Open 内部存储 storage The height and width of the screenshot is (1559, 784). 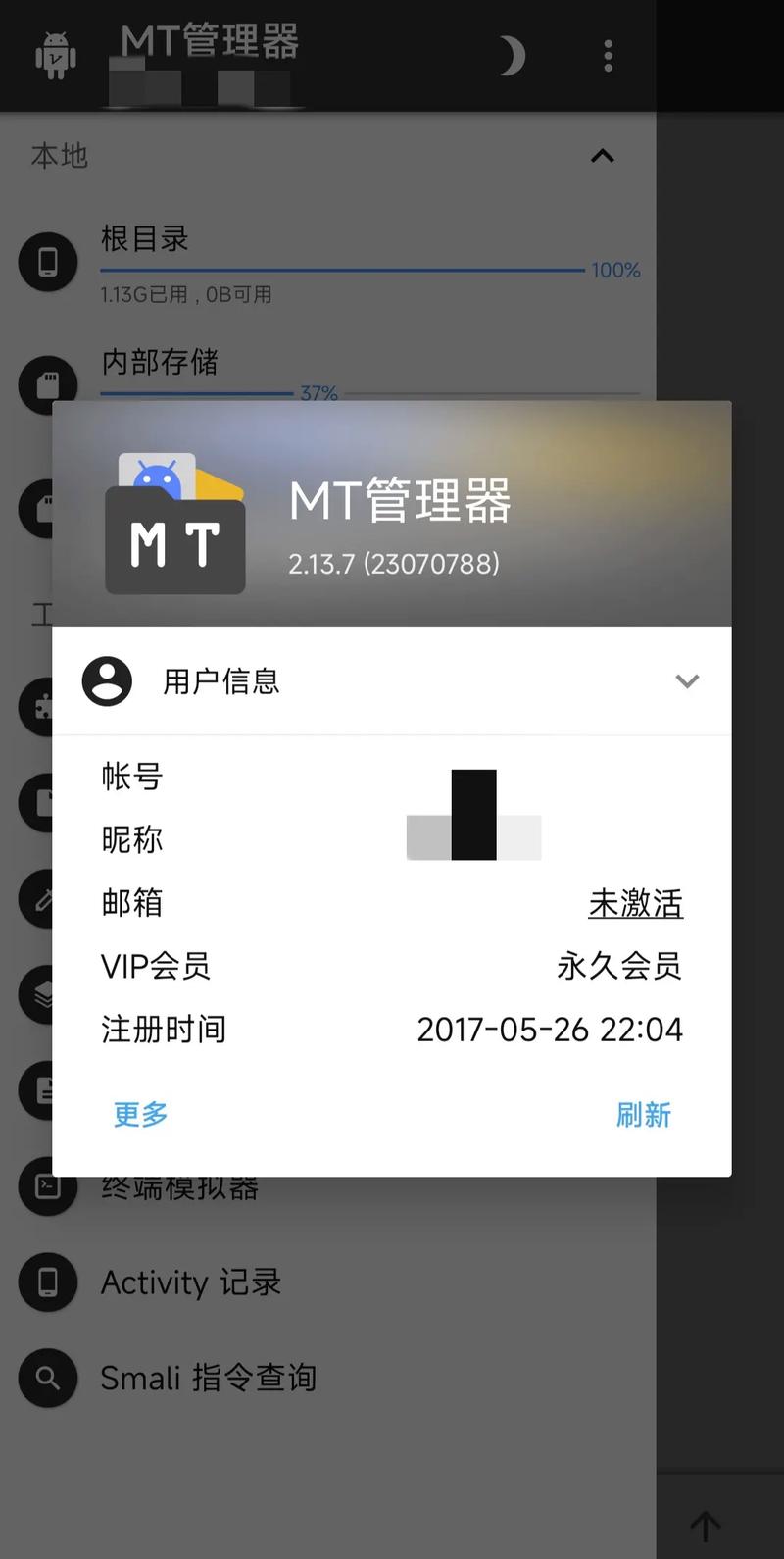(x=160, y=362)
